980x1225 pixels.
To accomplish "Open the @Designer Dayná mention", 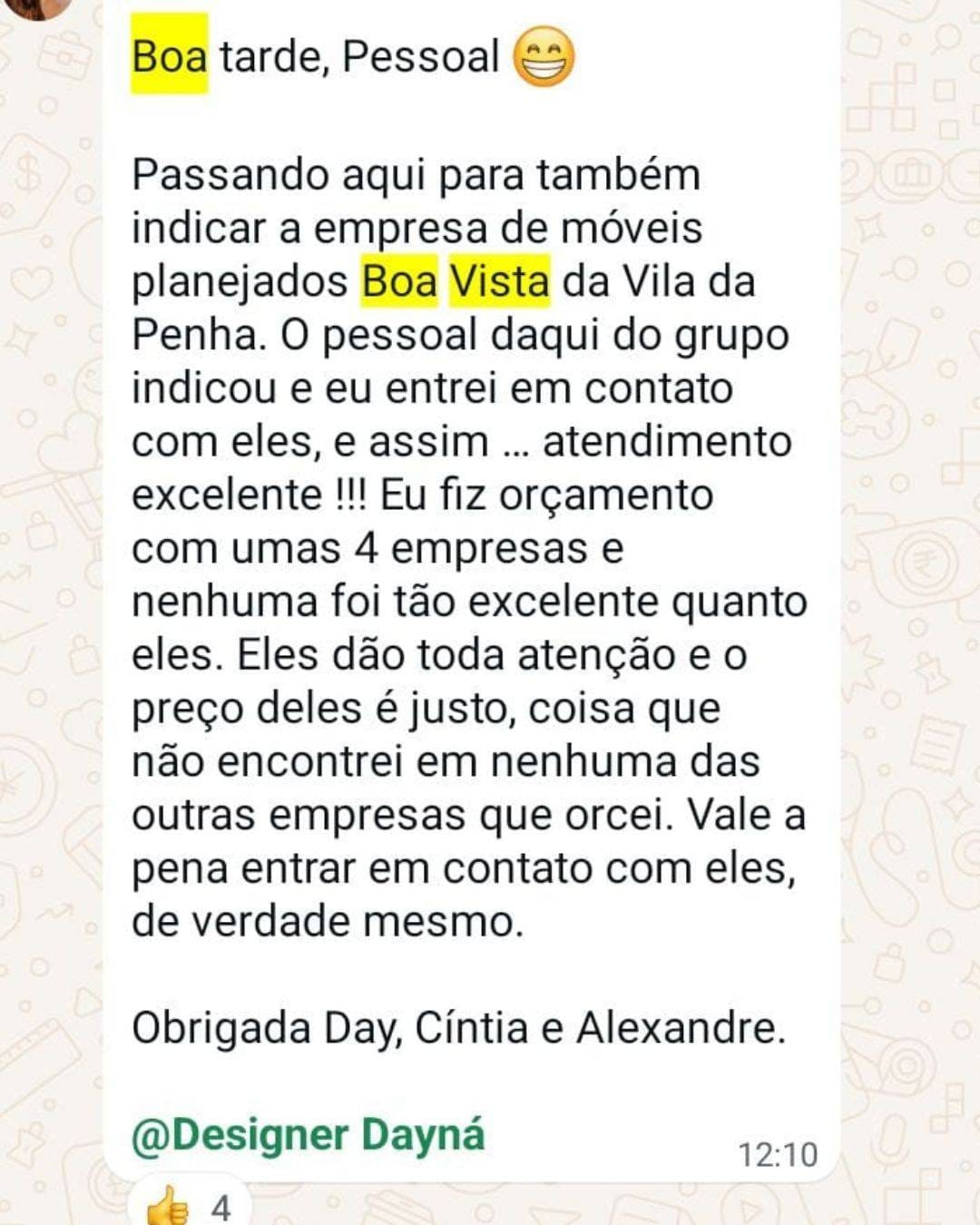I will (x=309, y=1135).
